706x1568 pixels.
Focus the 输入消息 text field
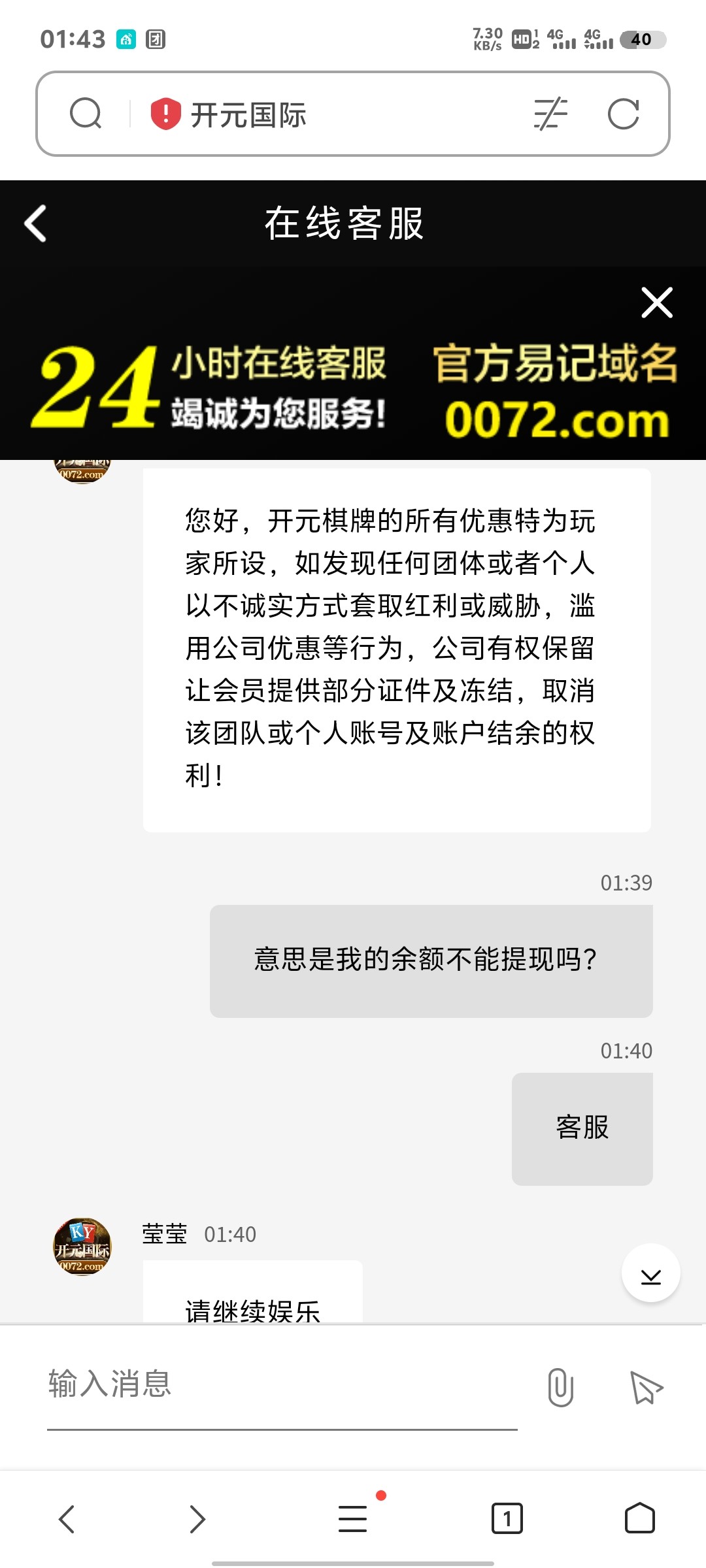pos(281,1384)
